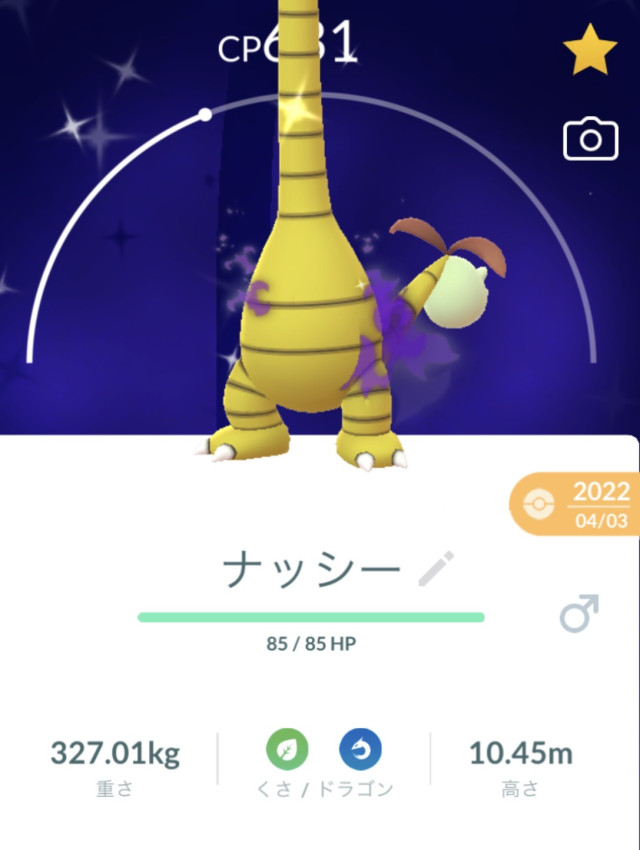Toggle the favorite star for this Pokémon
This screenshot has height=850, width=640.
590,52
